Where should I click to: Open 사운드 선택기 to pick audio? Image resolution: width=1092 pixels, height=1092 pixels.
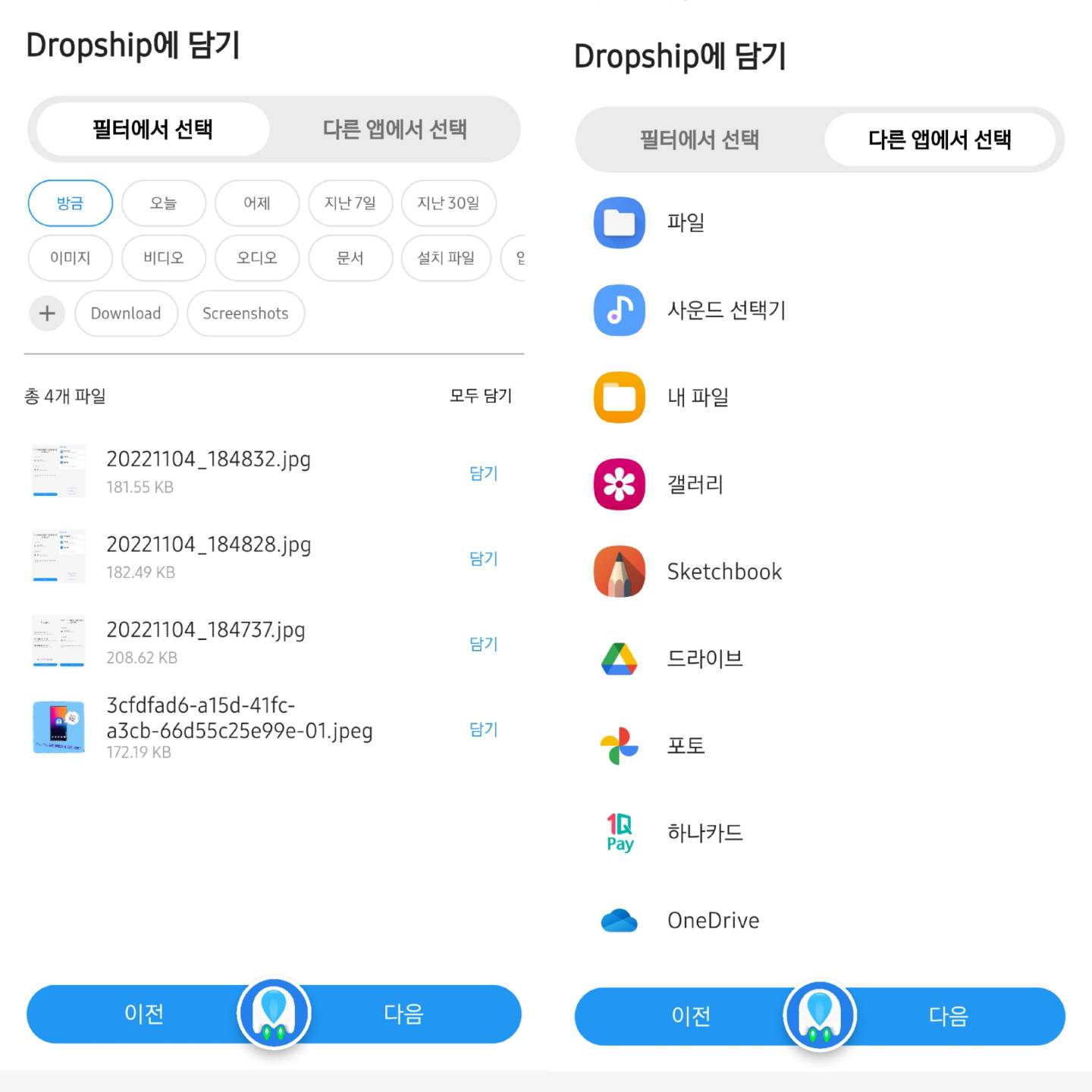click(x=726, y=310)
